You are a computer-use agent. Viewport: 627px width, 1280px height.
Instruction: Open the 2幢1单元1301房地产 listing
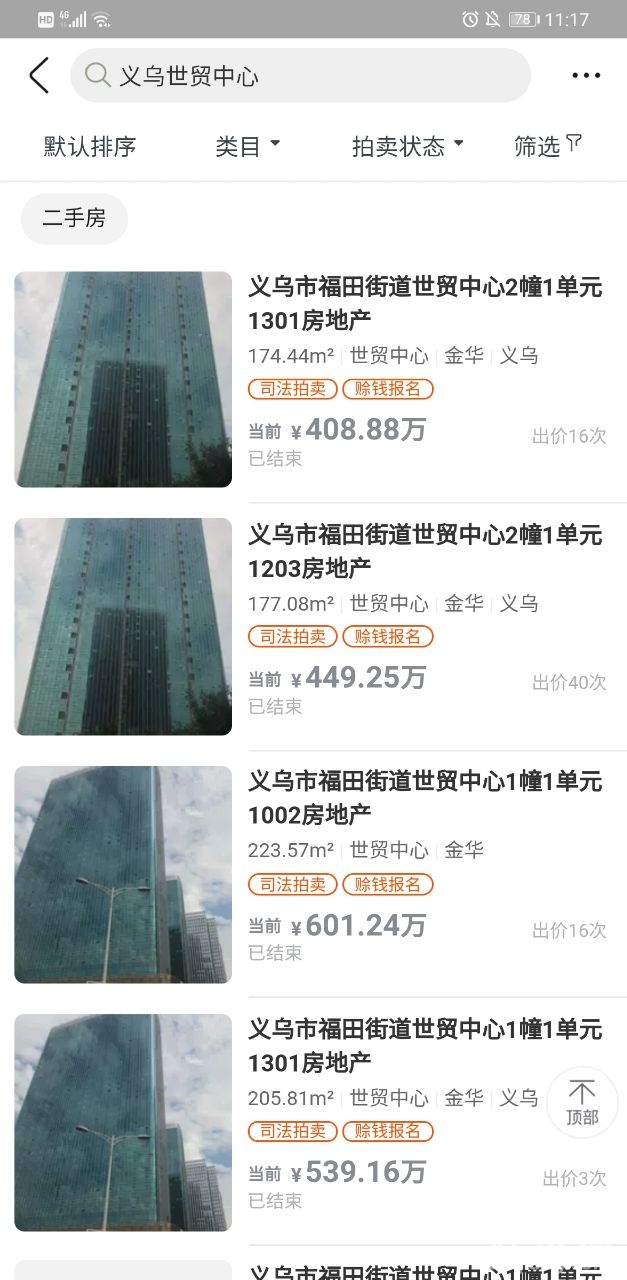(425, 304)
